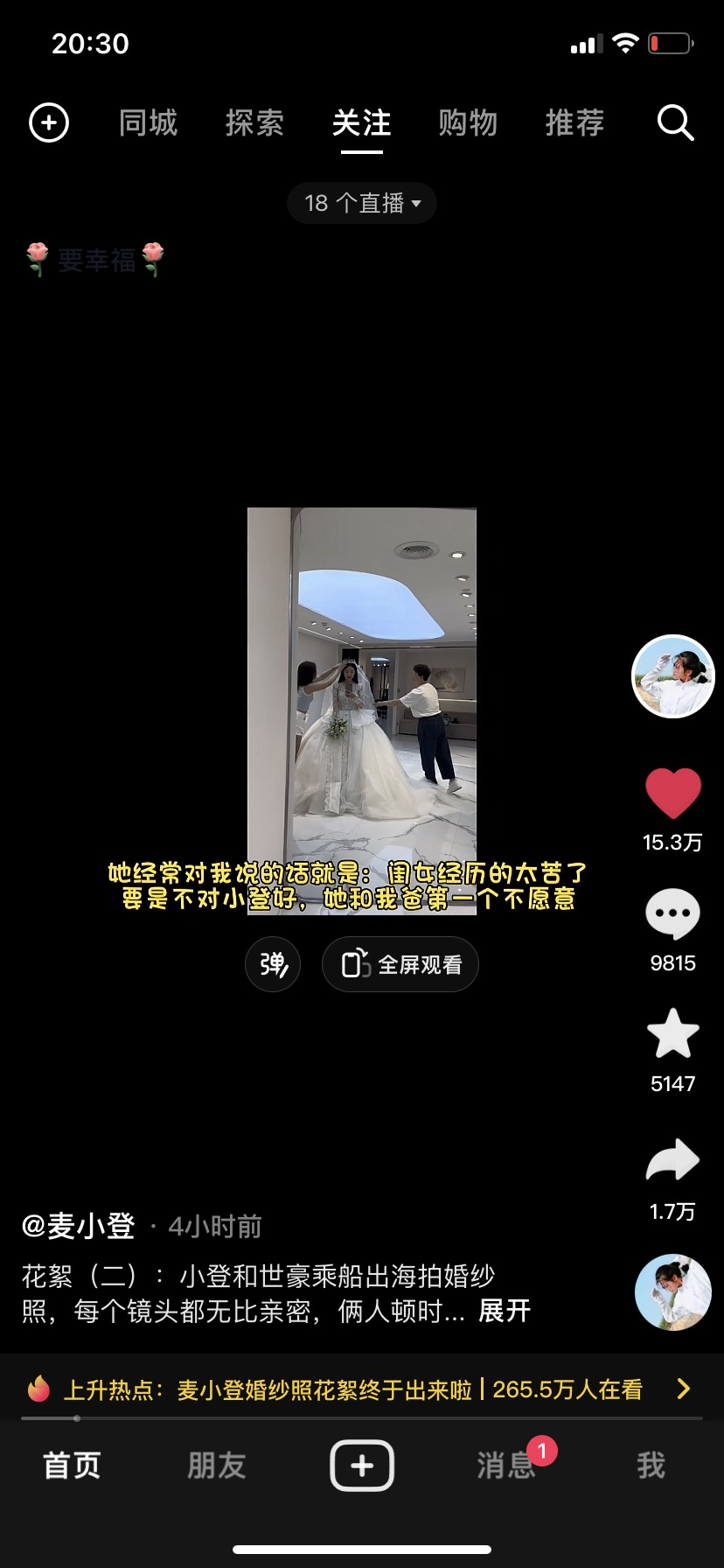Open the @麦小登 username link
724x1568 pixels.
tap(79, 1226)
